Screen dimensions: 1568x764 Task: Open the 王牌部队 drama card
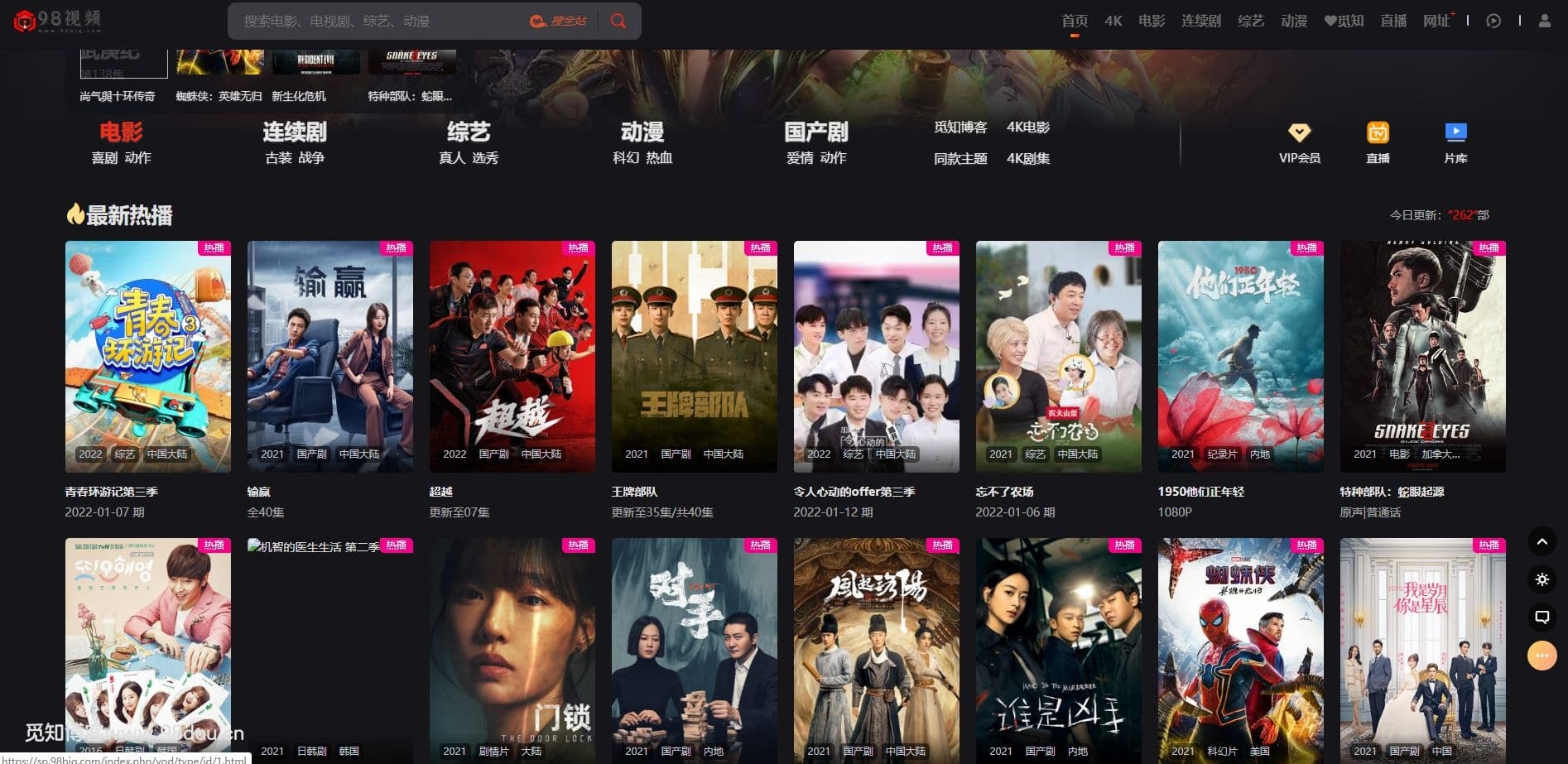click(x=695, y=357)
